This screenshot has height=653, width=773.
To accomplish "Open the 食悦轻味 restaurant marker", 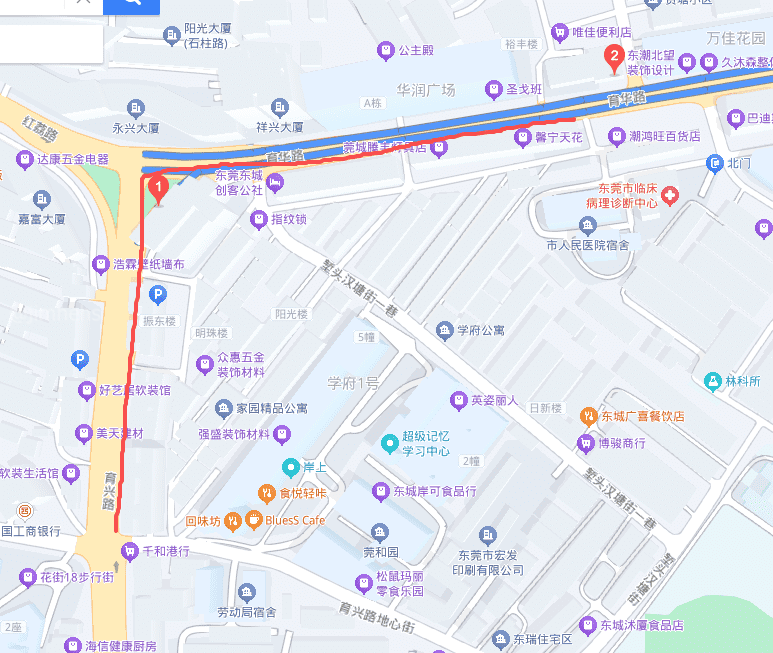I will 266,492.
